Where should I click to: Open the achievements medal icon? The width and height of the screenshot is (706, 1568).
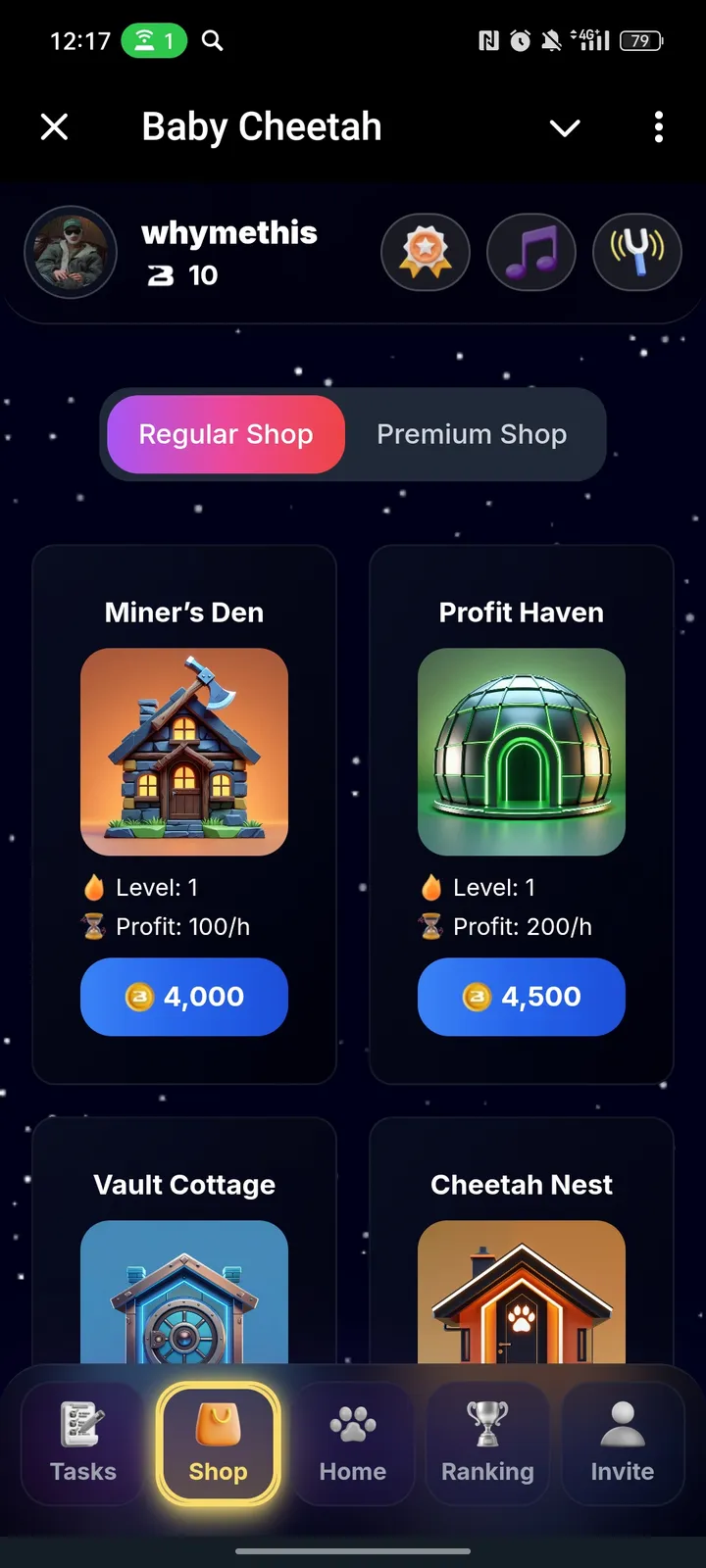pos(425,252)
